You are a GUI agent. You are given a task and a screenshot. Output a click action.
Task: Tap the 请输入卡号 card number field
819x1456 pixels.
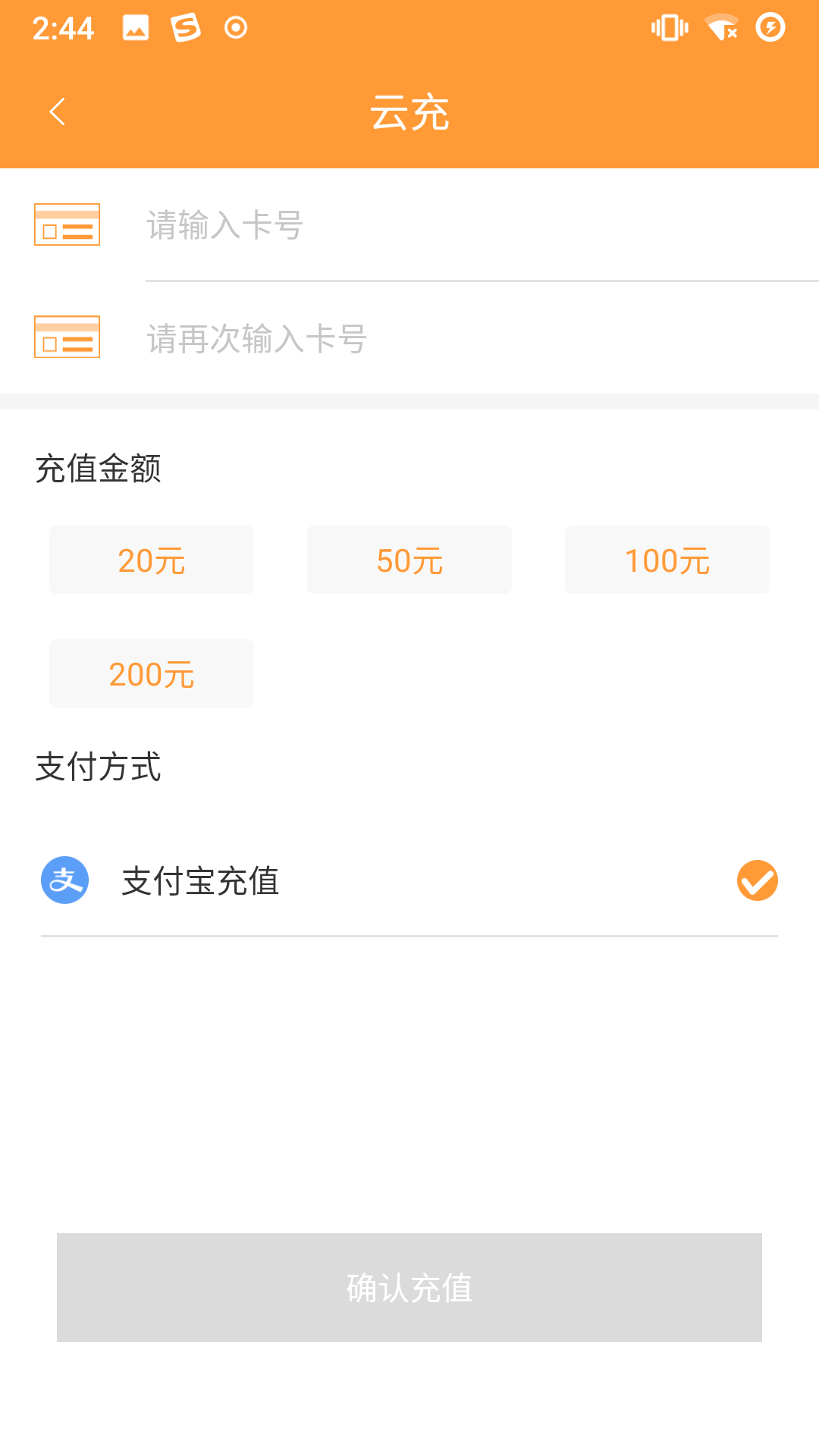click(x=482, y=225)
